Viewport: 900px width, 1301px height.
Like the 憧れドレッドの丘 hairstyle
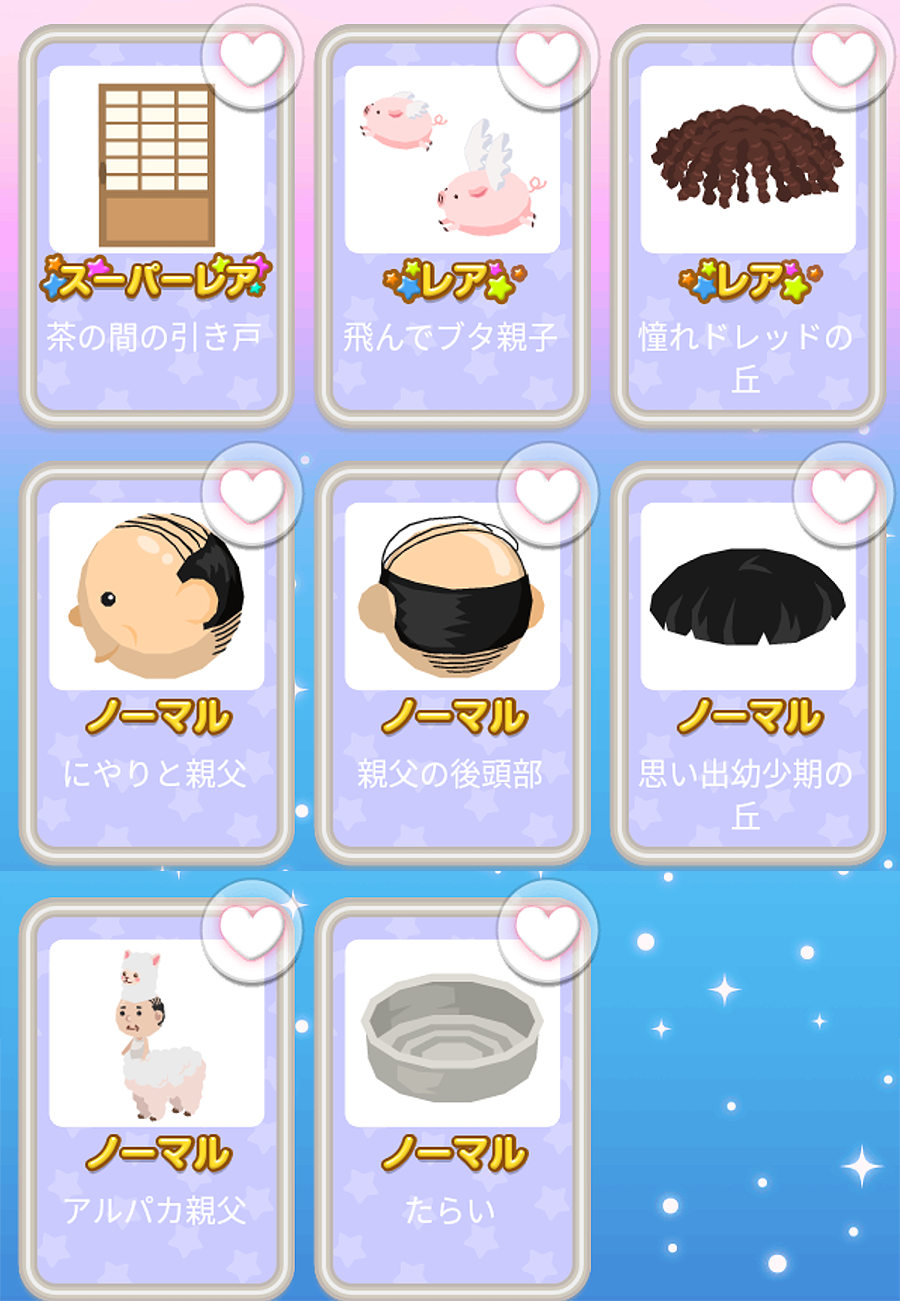tap(842, 57)
